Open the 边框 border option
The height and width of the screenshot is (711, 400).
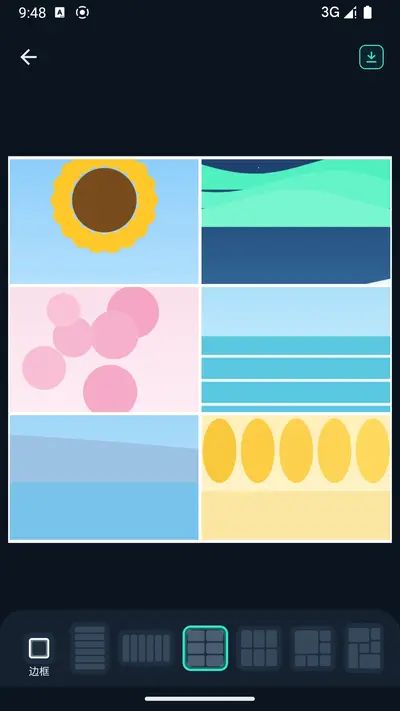click(39, 657)
